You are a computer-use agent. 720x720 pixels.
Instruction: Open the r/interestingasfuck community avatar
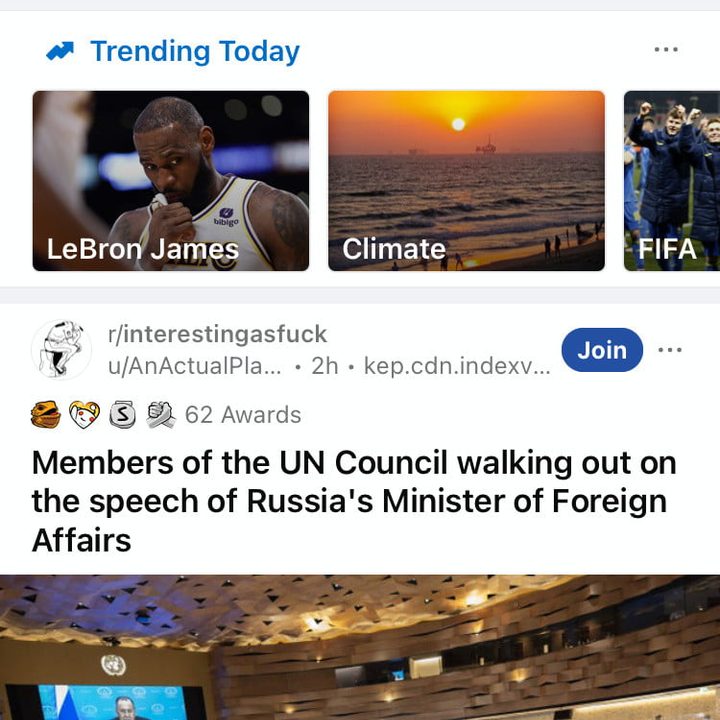(x=61, y=350)
